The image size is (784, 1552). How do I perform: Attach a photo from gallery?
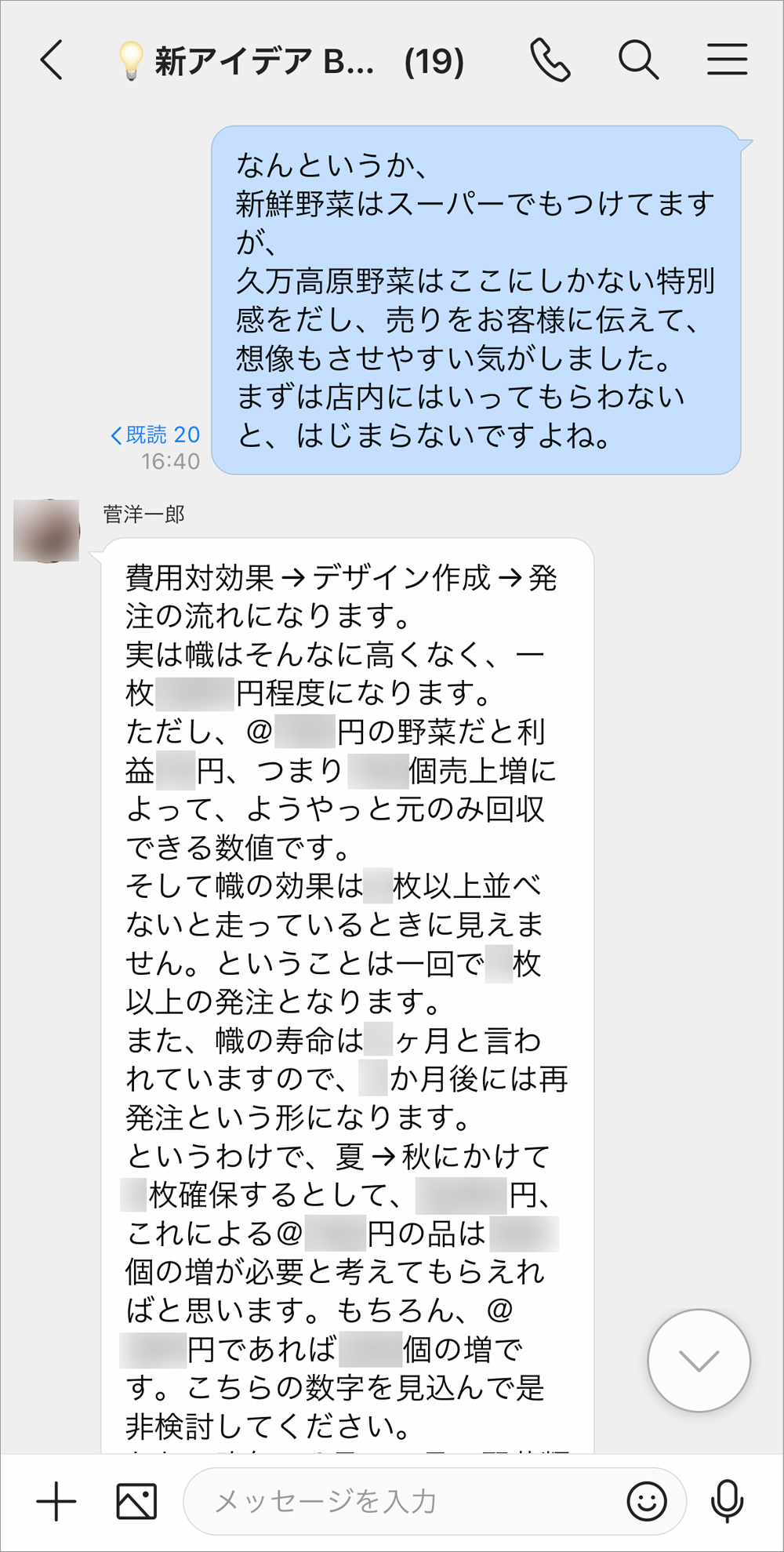[136, 1502]
